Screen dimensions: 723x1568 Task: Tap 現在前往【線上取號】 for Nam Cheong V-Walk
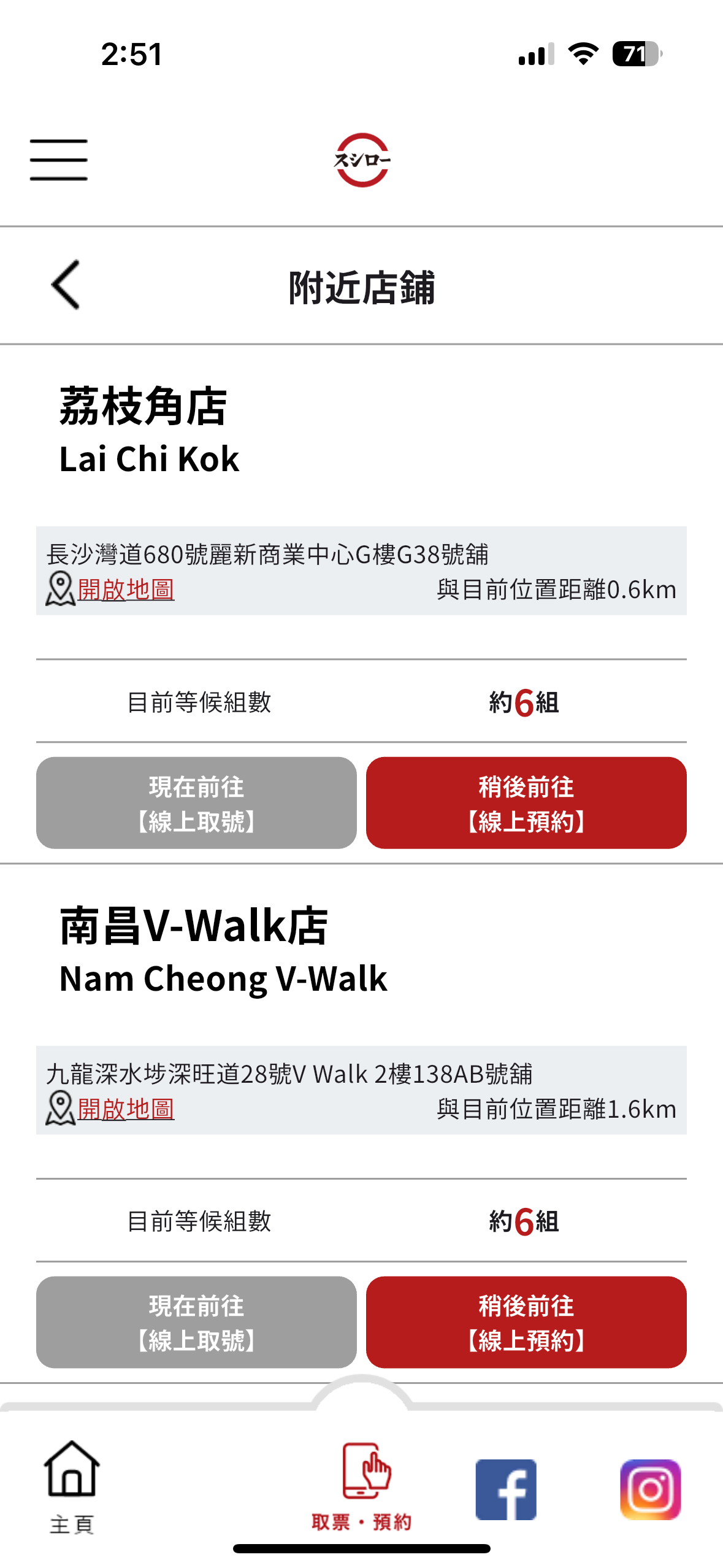196,1322
